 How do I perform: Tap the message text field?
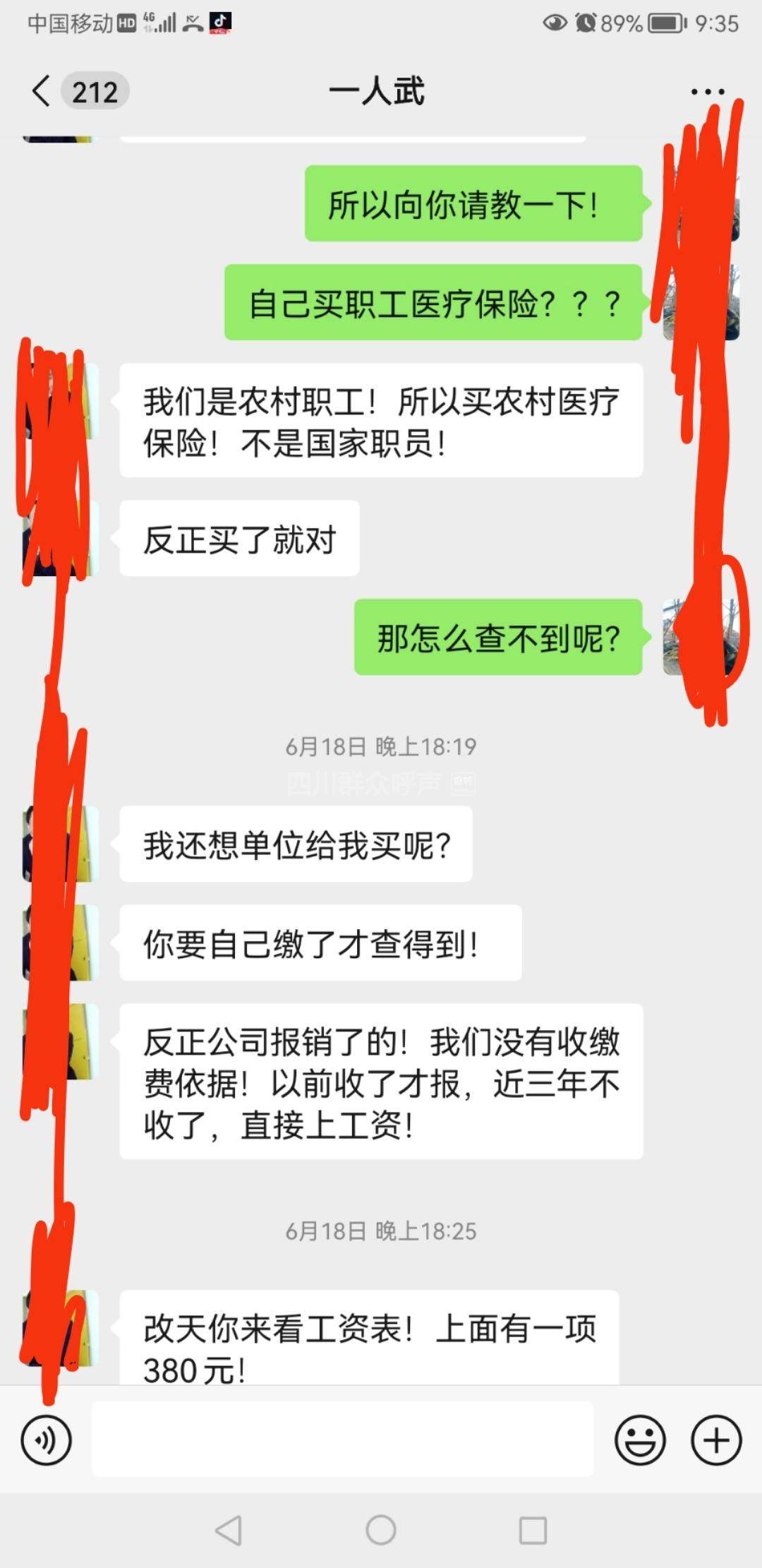click(x=343, y=1440)
